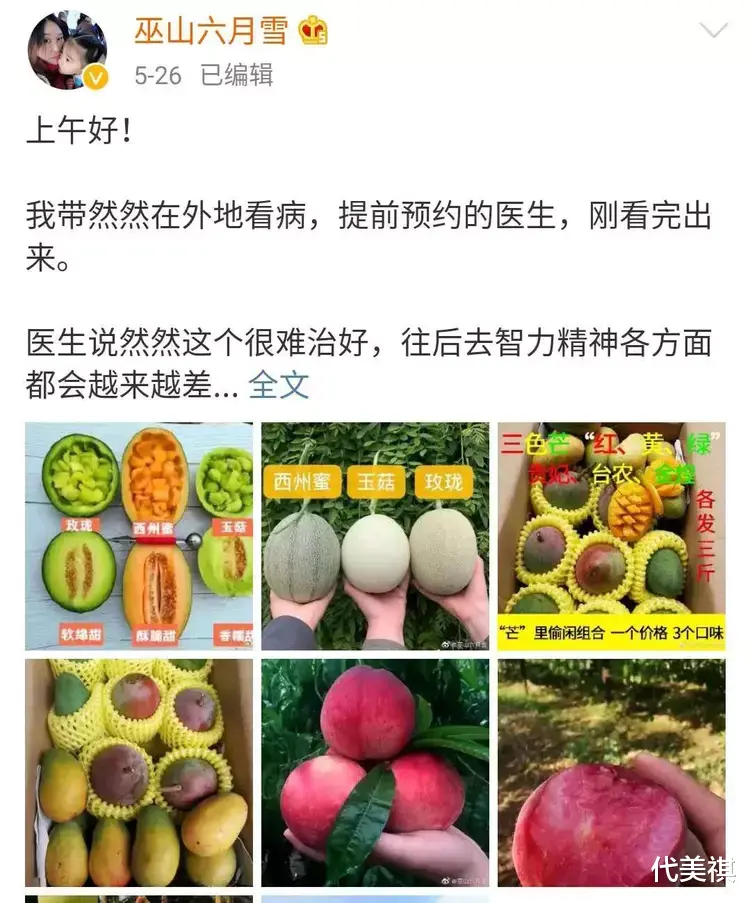Open 巫山六月雪's profile avatar

point(68,50)
